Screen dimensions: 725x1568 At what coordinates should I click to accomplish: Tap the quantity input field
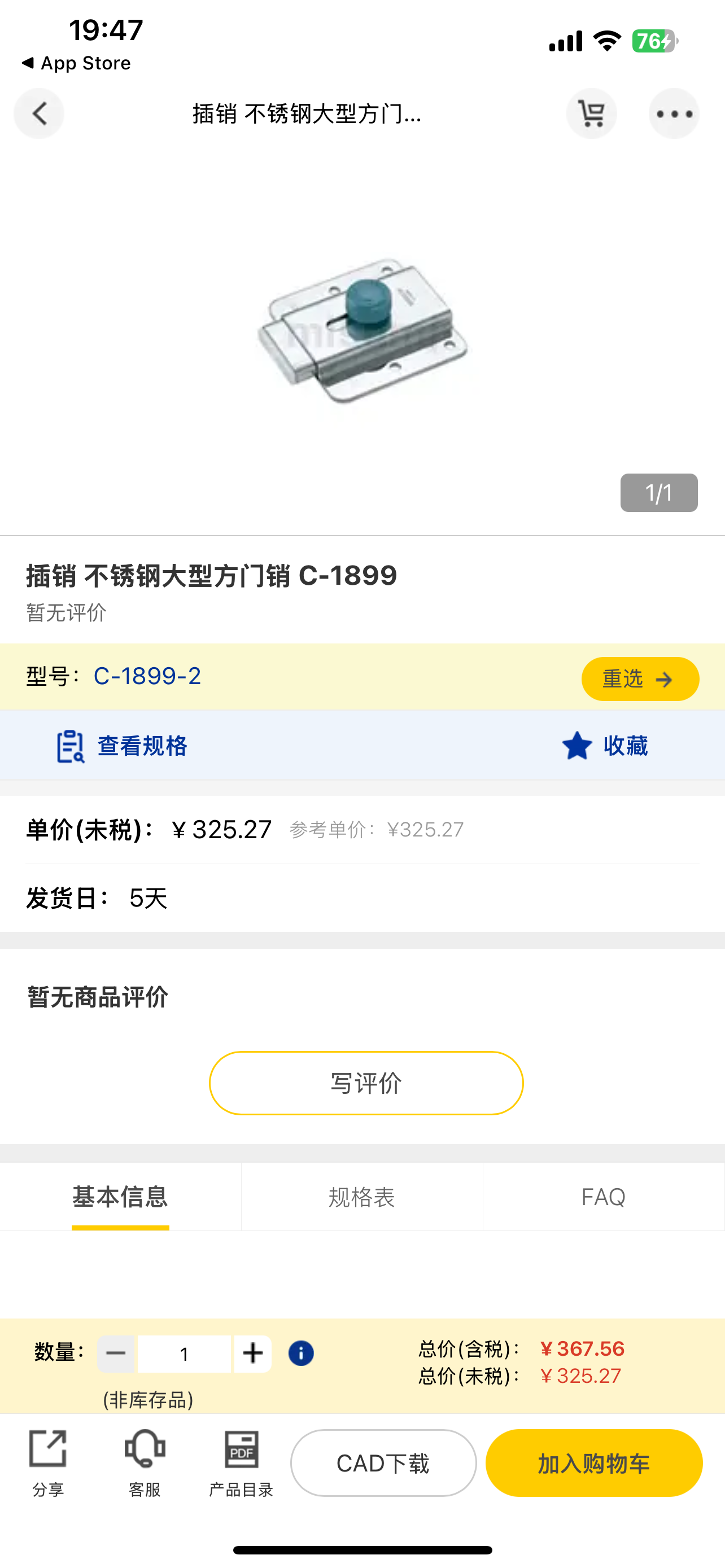point(184,1354)
